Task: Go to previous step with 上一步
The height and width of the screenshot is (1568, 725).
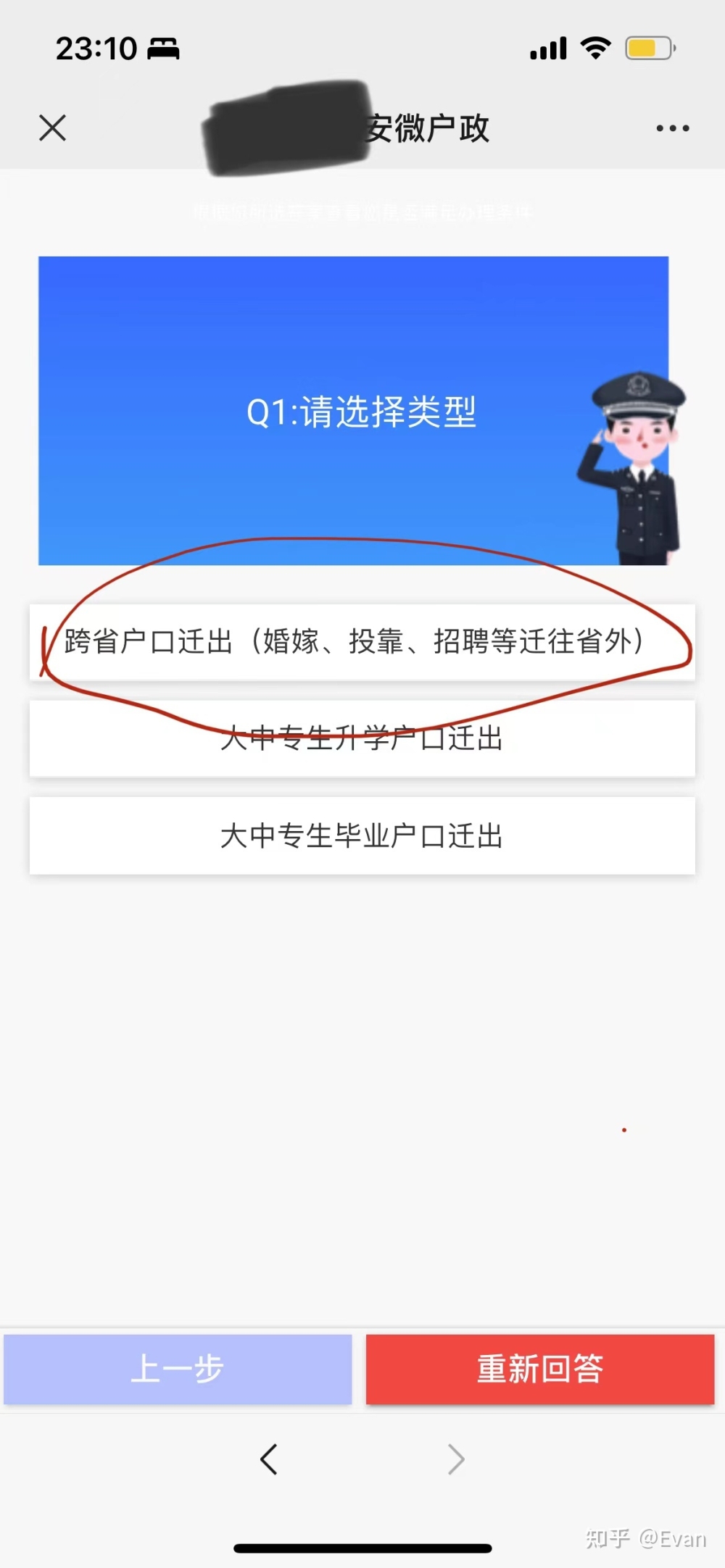Action: [x=178, y=1369]
